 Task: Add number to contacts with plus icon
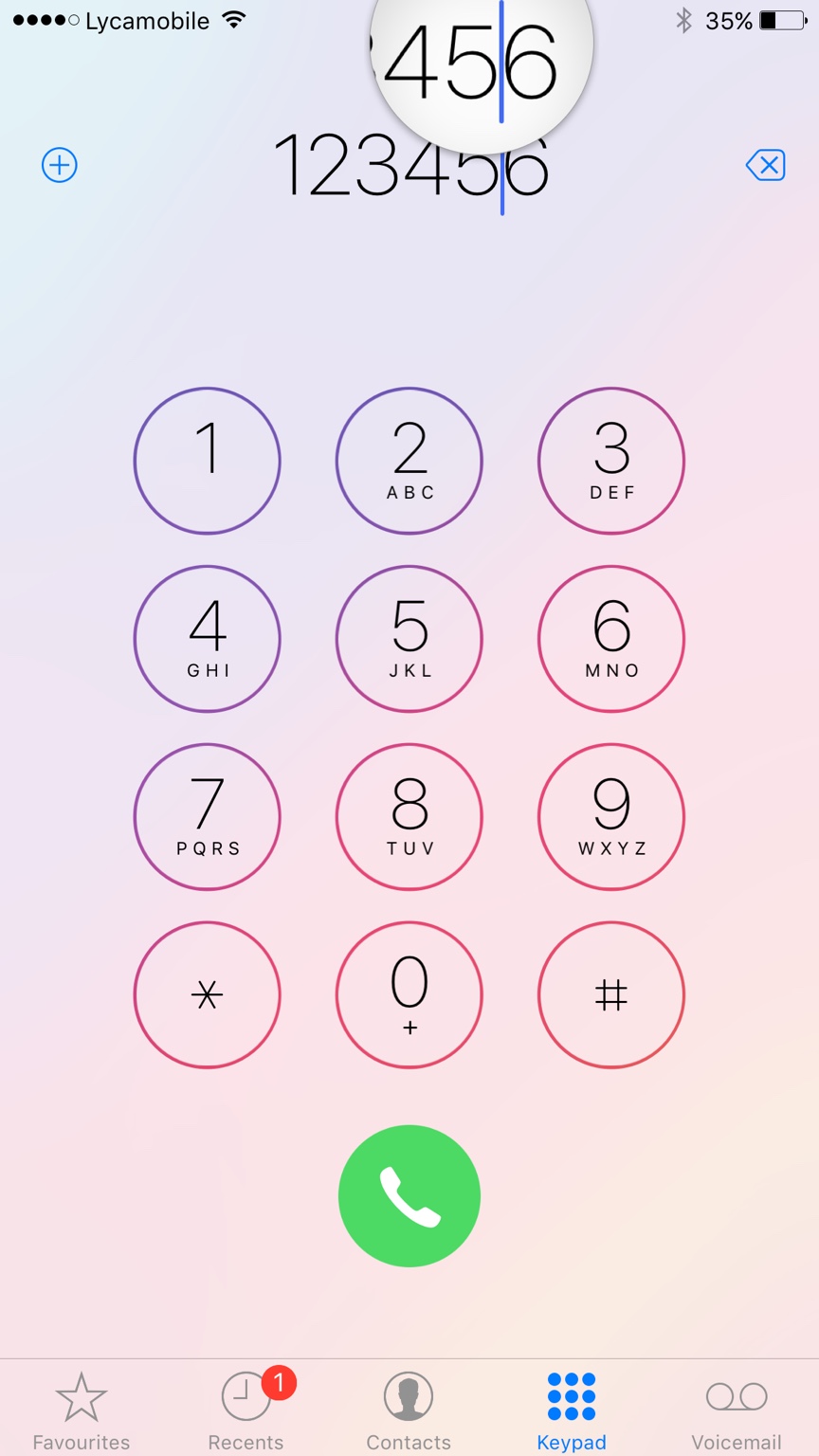click(x=59, y=166)
